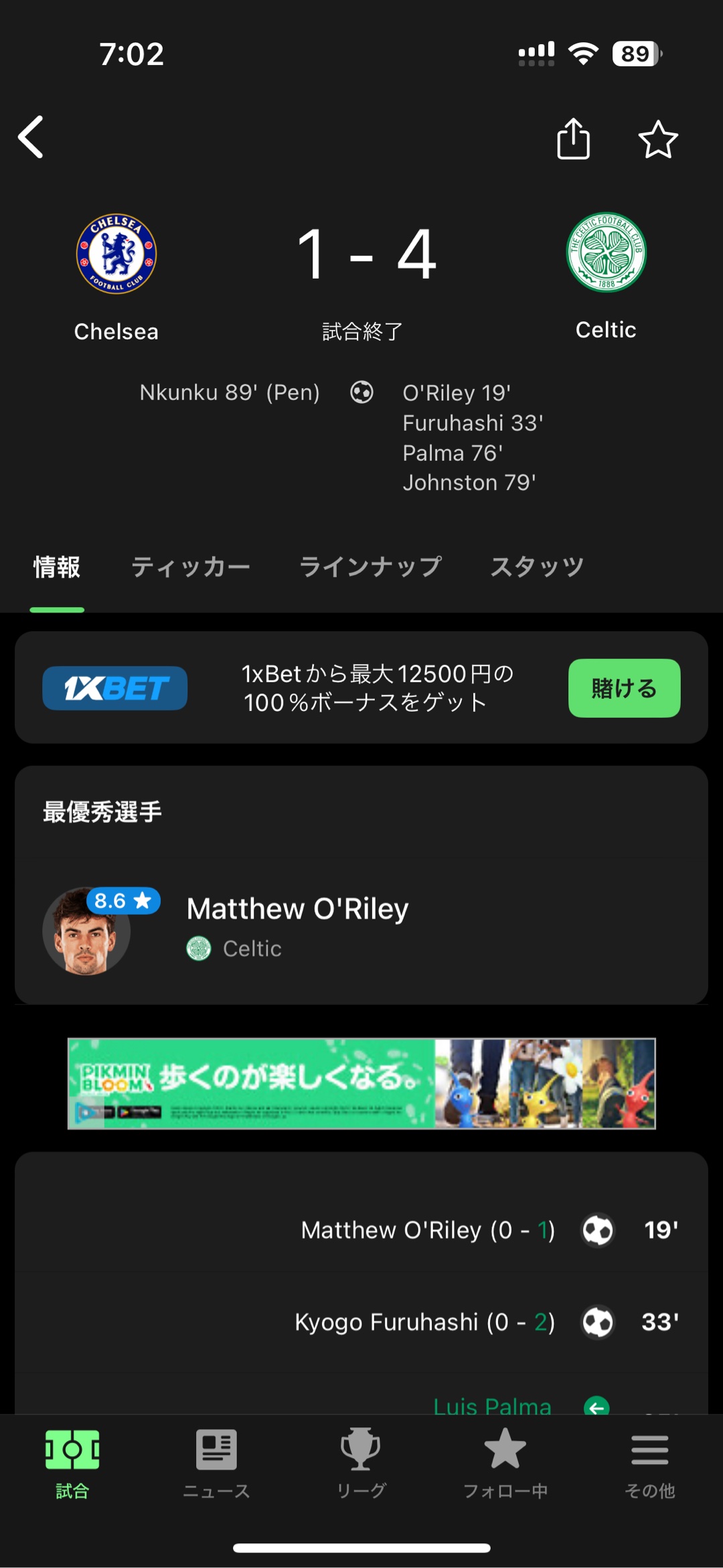Go back to the previous screen

tap(31, 137)
